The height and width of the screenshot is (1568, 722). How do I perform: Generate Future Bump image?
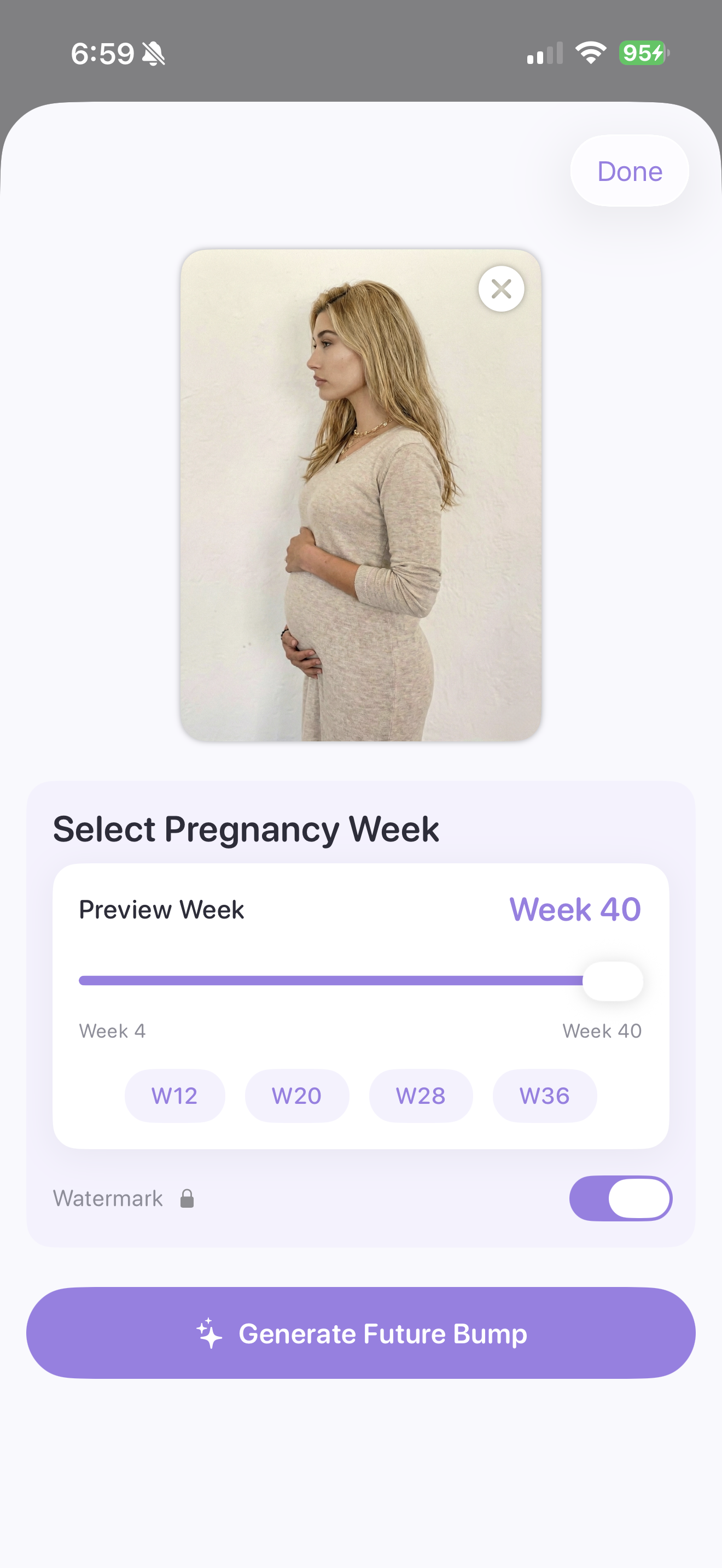click(361, 1333)
